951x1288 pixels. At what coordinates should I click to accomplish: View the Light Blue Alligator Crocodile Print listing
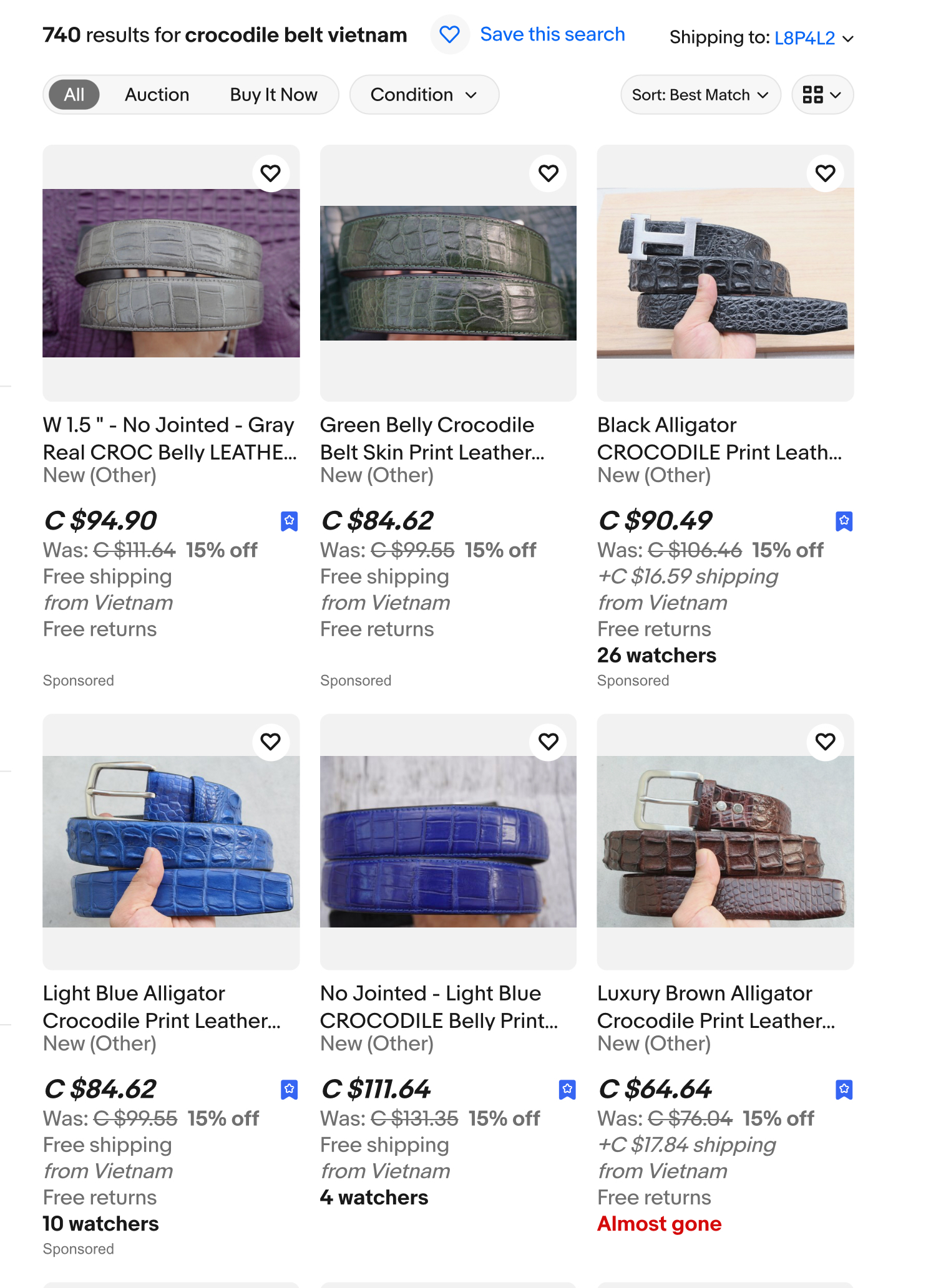click(161, 1007)
